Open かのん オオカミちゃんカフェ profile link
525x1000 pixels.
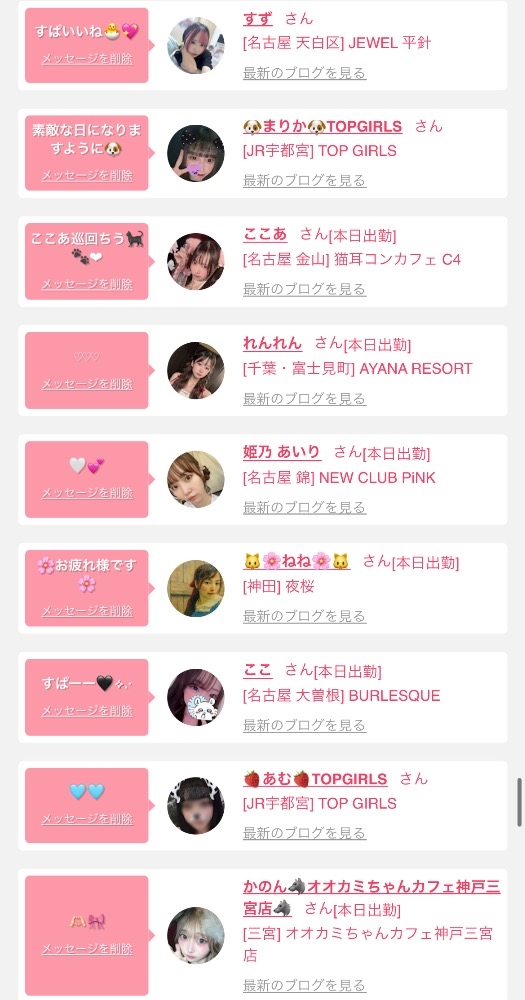[x=371, y=897]
